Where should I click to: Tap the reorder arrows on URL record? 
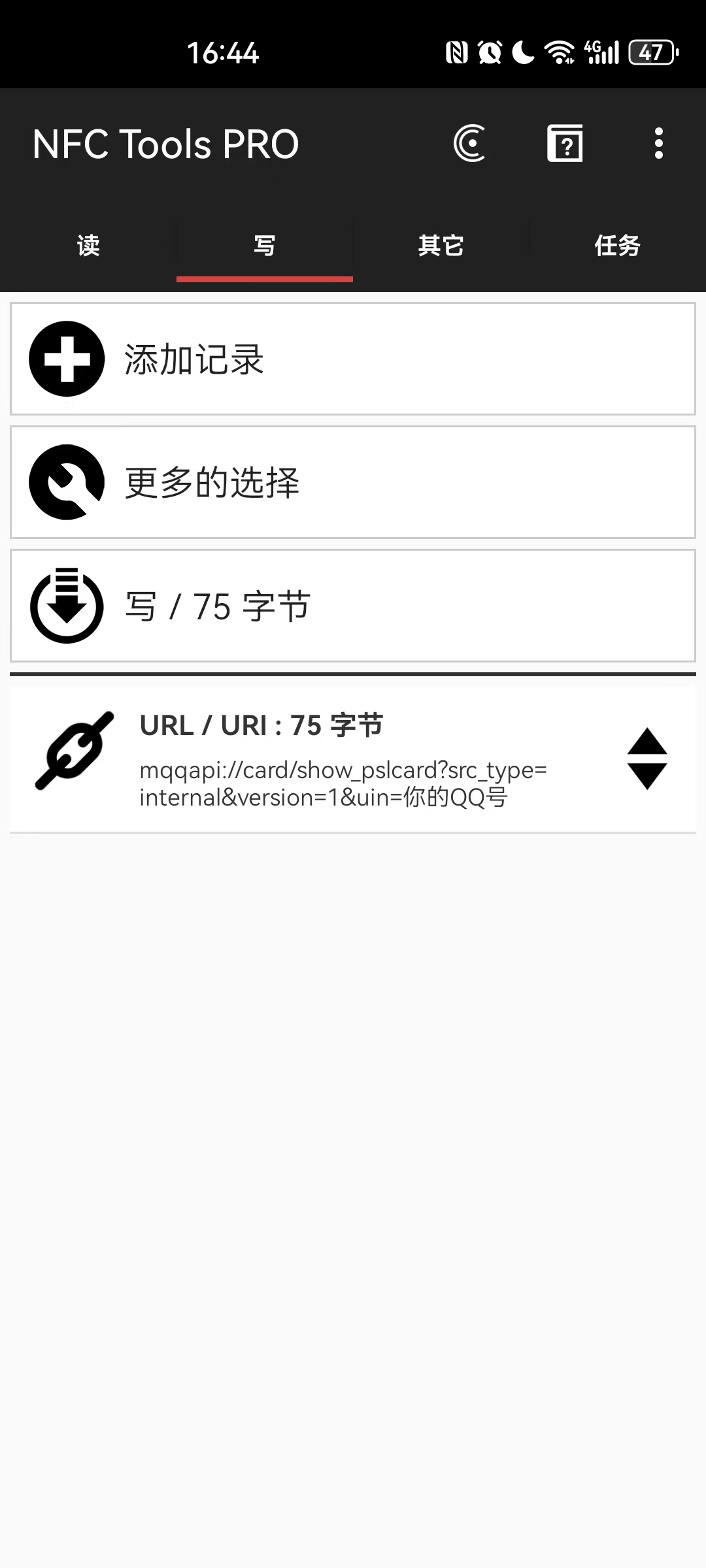[647, 759]
